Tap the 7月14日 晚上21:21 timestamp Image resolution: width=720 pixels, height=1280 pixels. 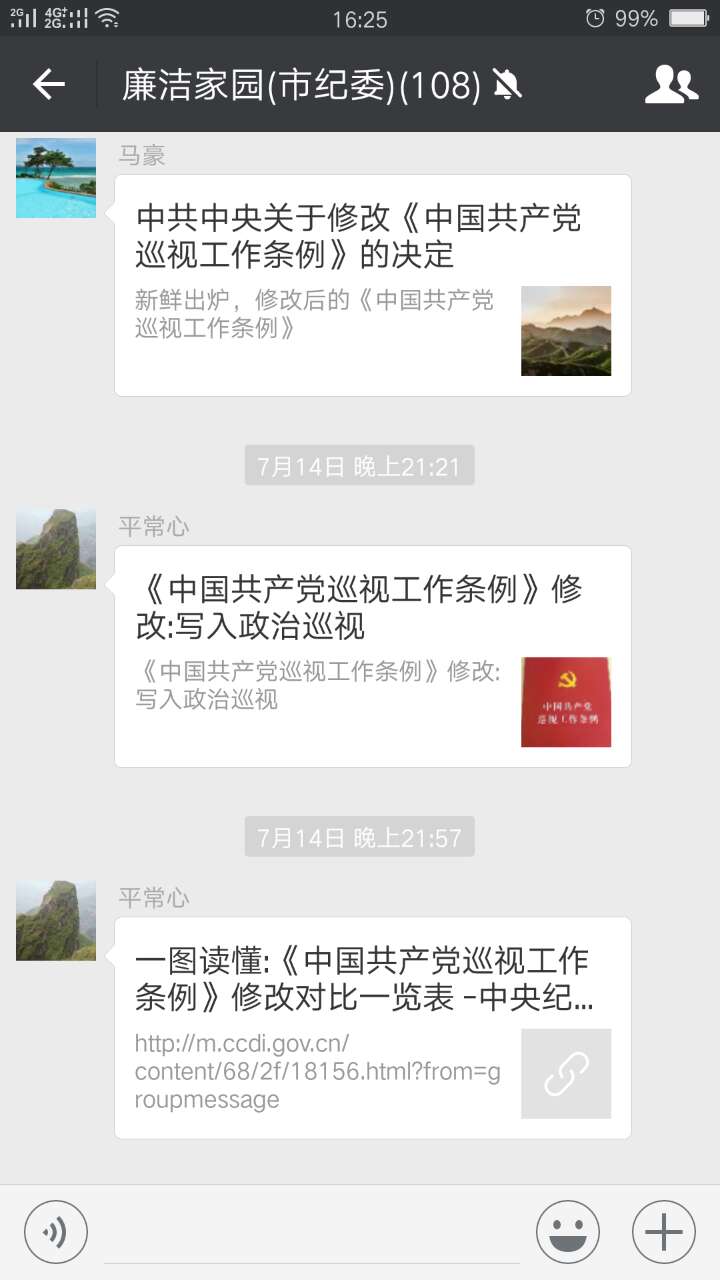[x=360, y=464]
